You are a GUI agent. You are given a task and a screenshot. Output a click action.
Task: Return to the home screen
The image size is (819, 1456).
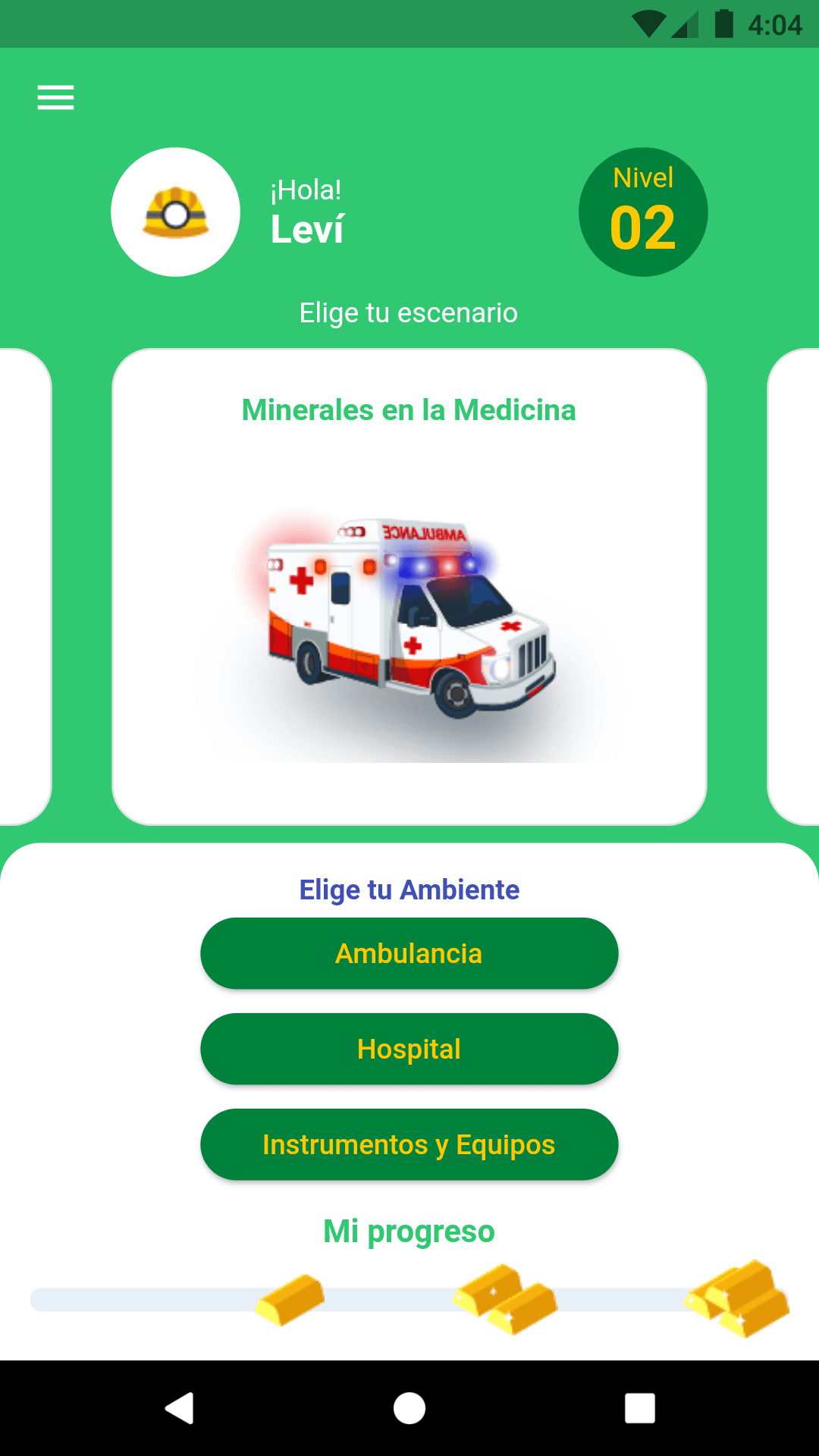(409, 1408)
